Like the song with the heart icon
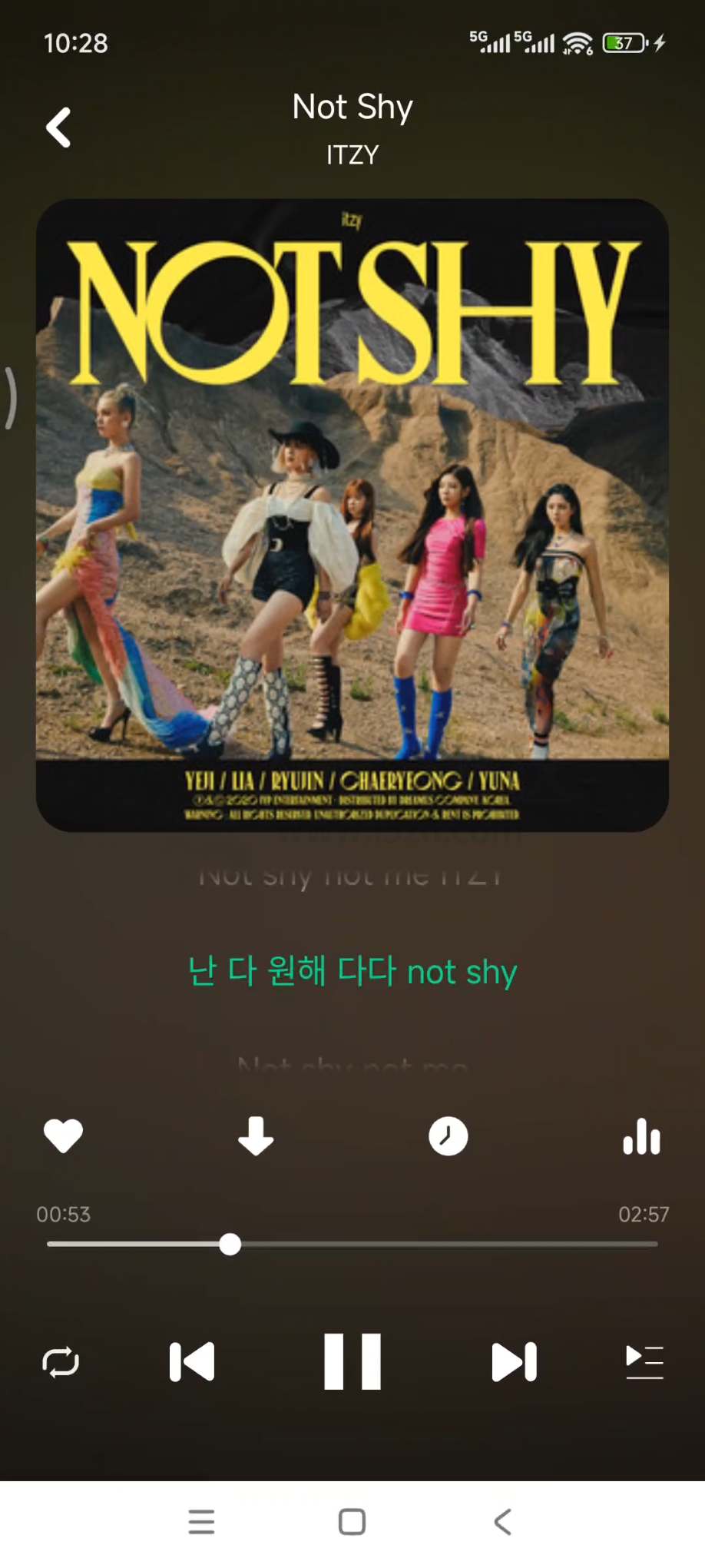The image size is (705, 1568). (63, 1136)
